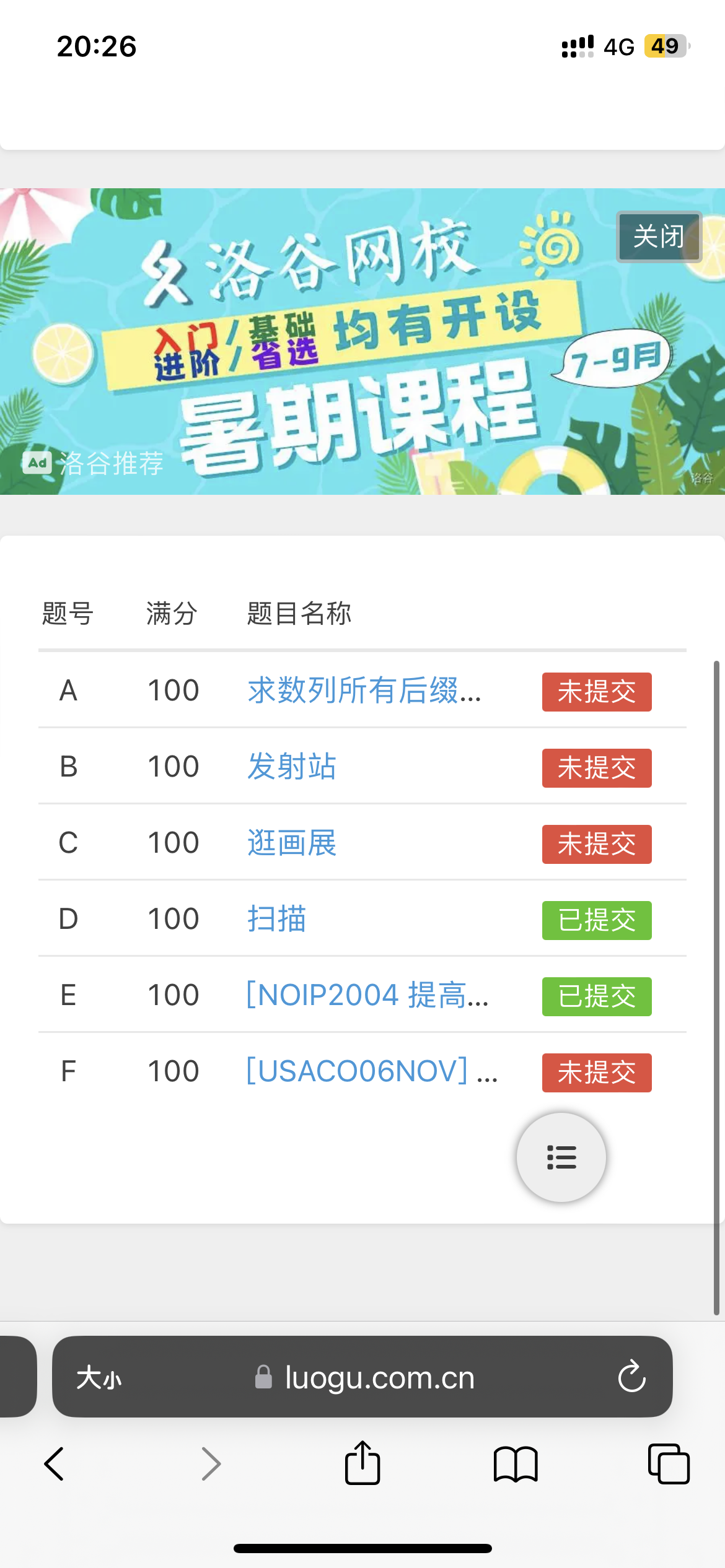Close the Luogu summer course ad banner
Image resolution: width=725 pixels, height=1568 pixels.
coord(658,237)
